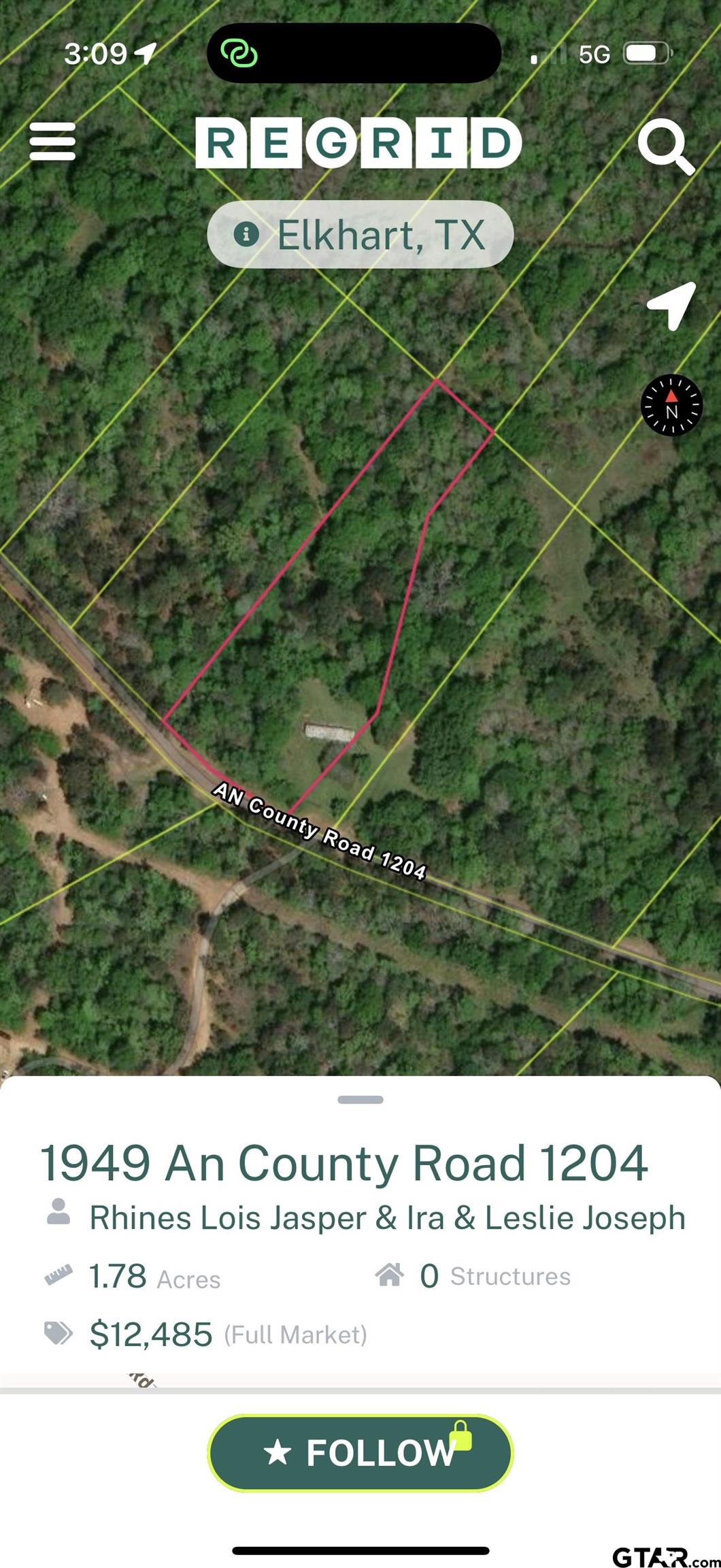721x1568 pixels.
Task: Center map on my current location
Action: click(671, 306)
